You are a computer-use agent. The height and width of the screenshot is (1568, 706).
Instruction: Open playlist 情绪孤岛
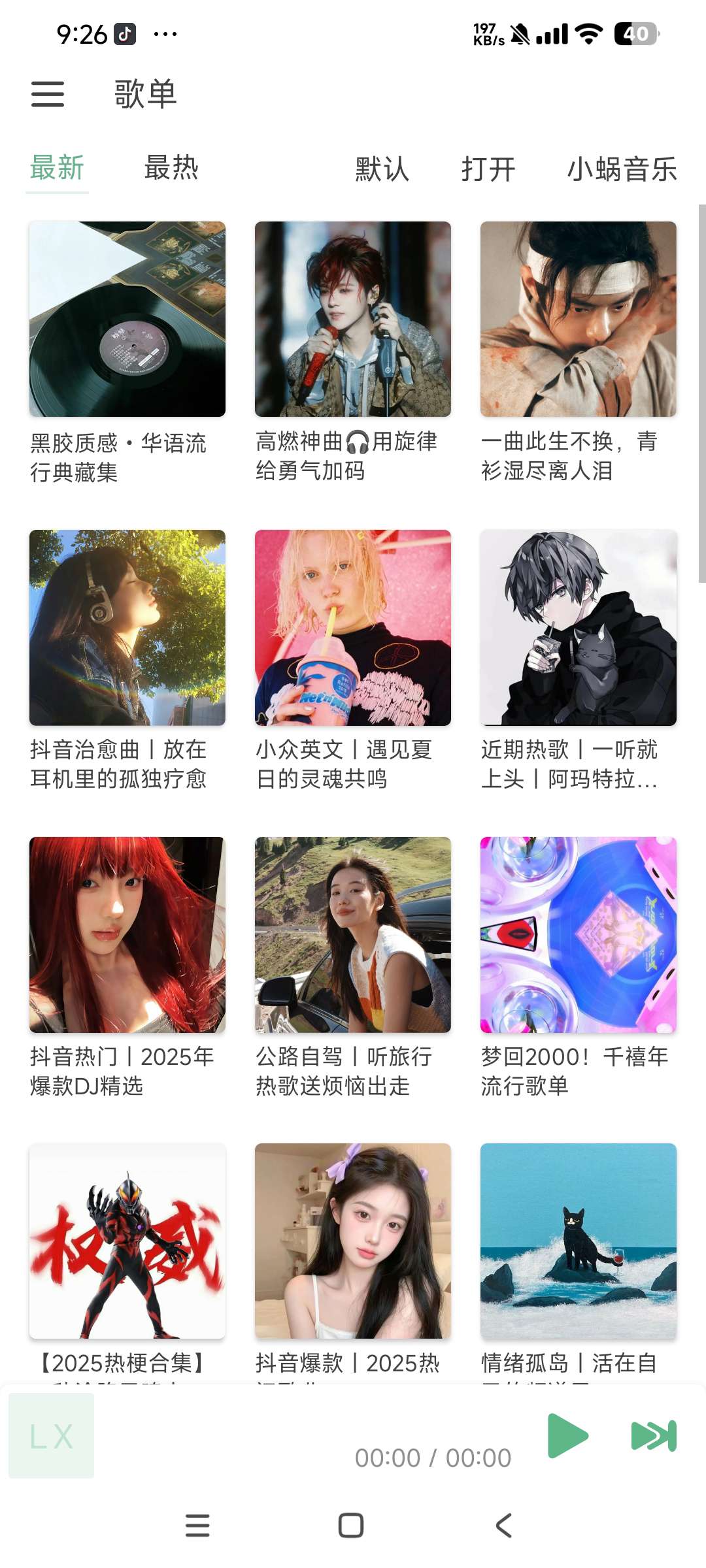579,1241
